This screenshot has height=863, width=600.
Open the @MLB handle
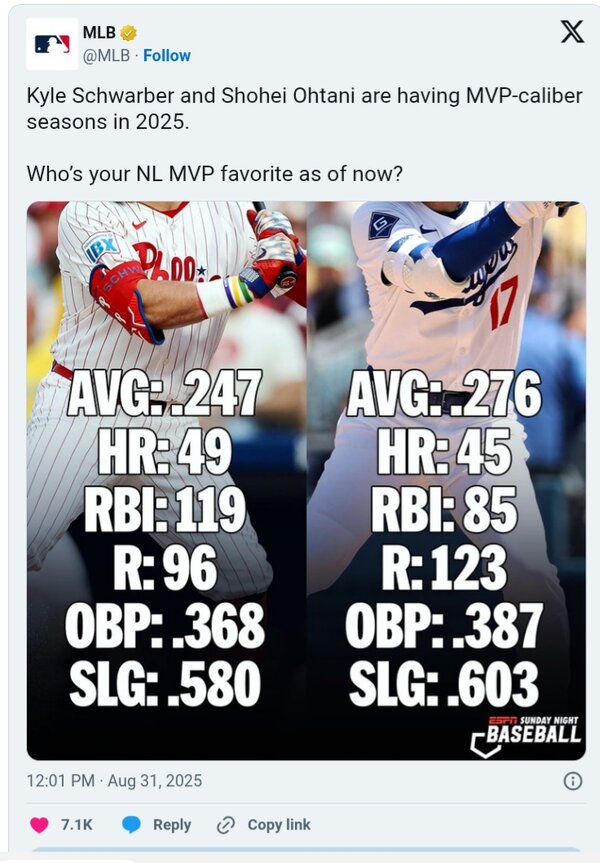(106, 56)
